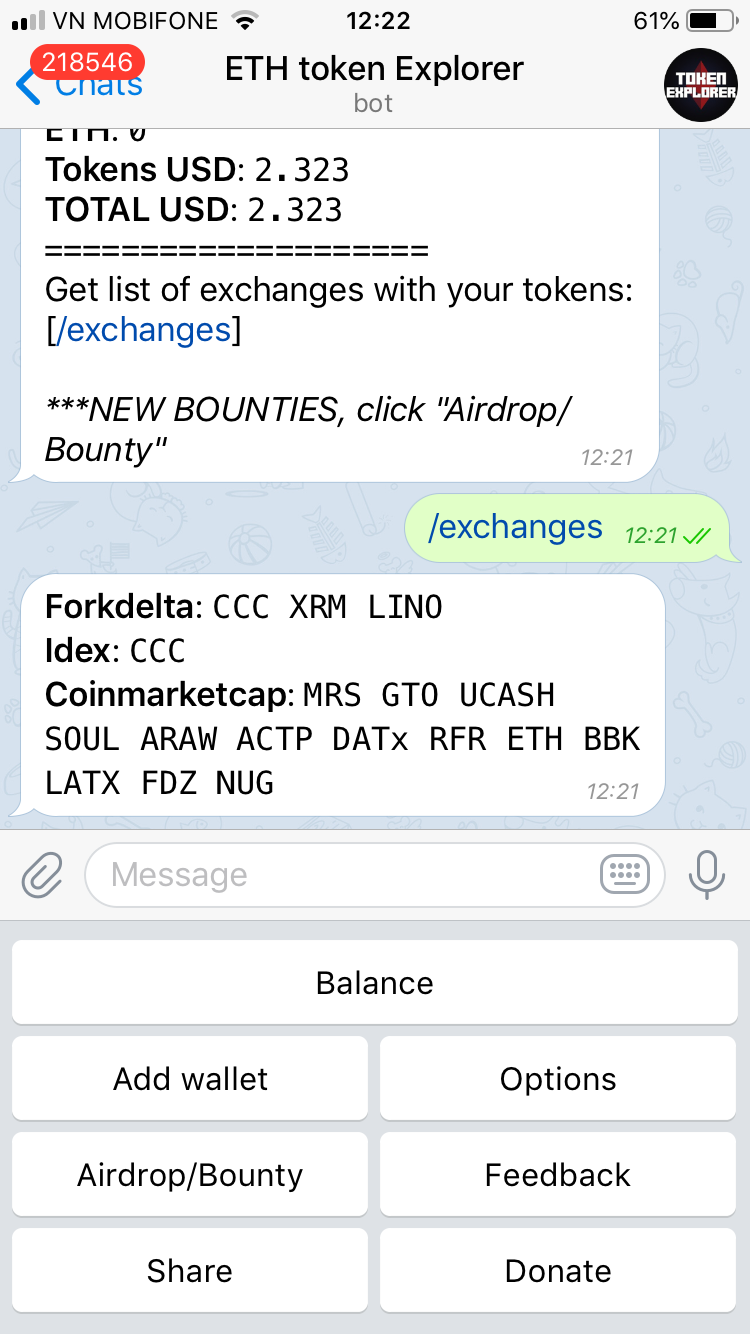Focus the Message input field
The width and height of the screenshot is (750, 1334).
click(x=340, y=876)
